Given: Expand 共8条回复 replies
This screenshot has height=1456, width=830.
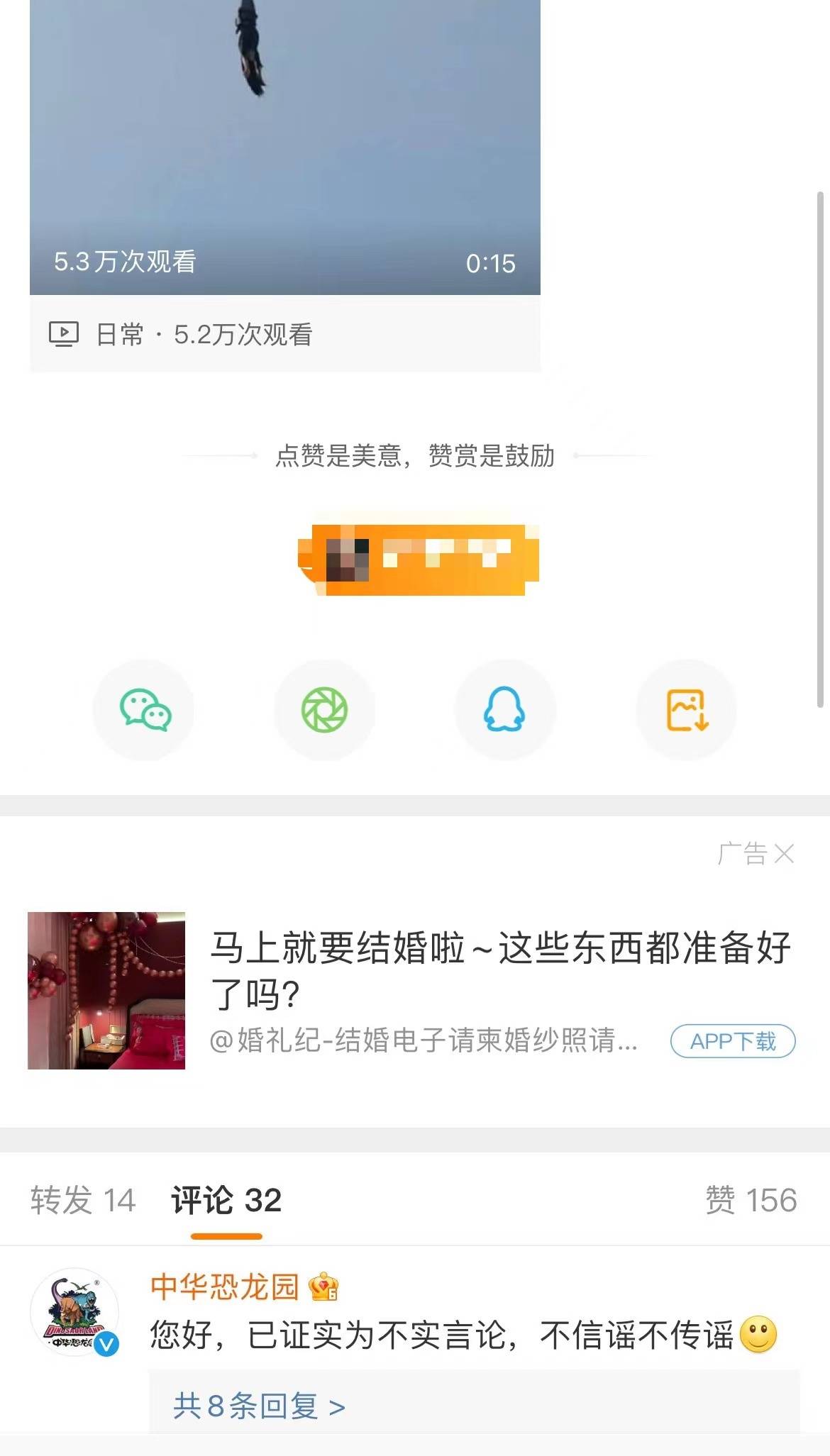Looking at the screenshot, I should [x=259, y=1406].
